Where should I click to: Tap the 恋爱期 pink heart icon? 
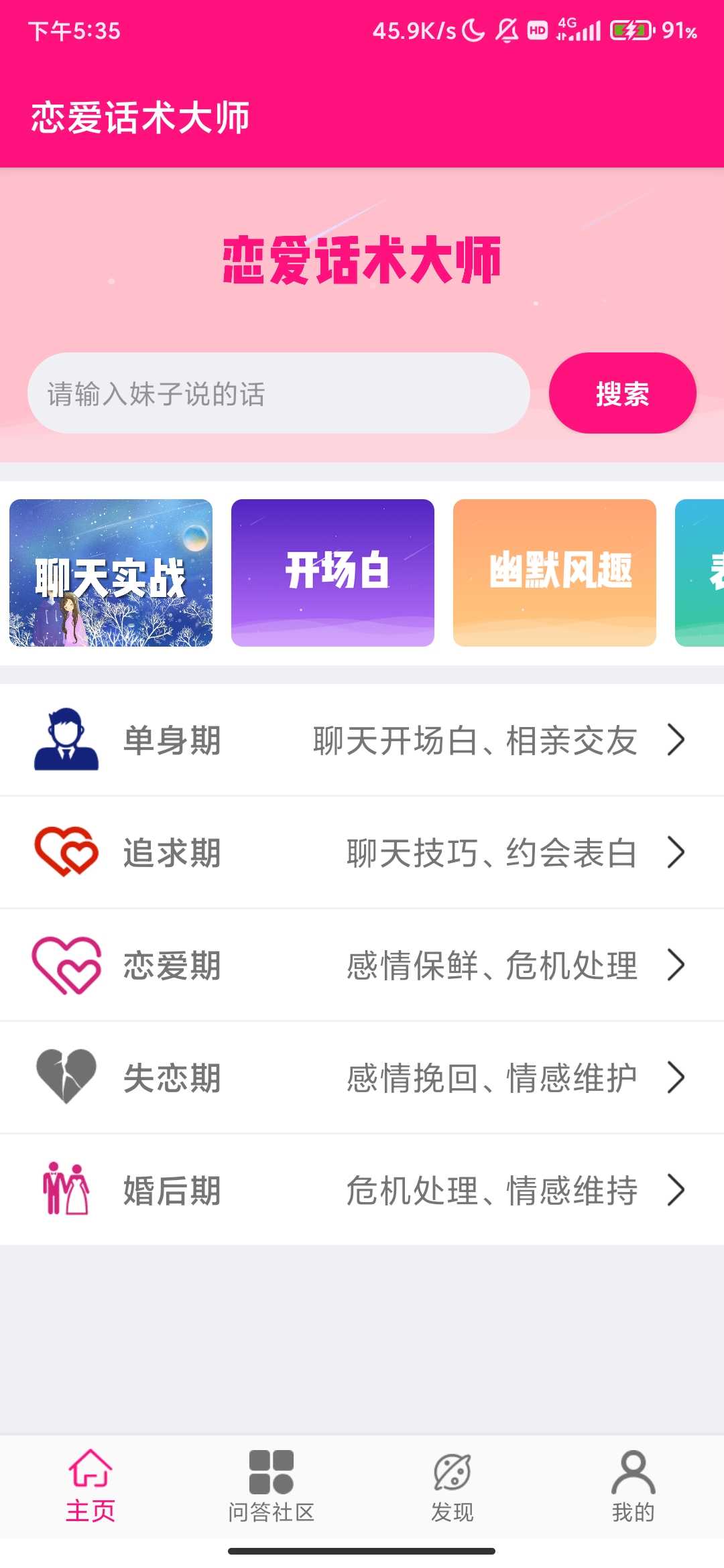tap(64, 965)
